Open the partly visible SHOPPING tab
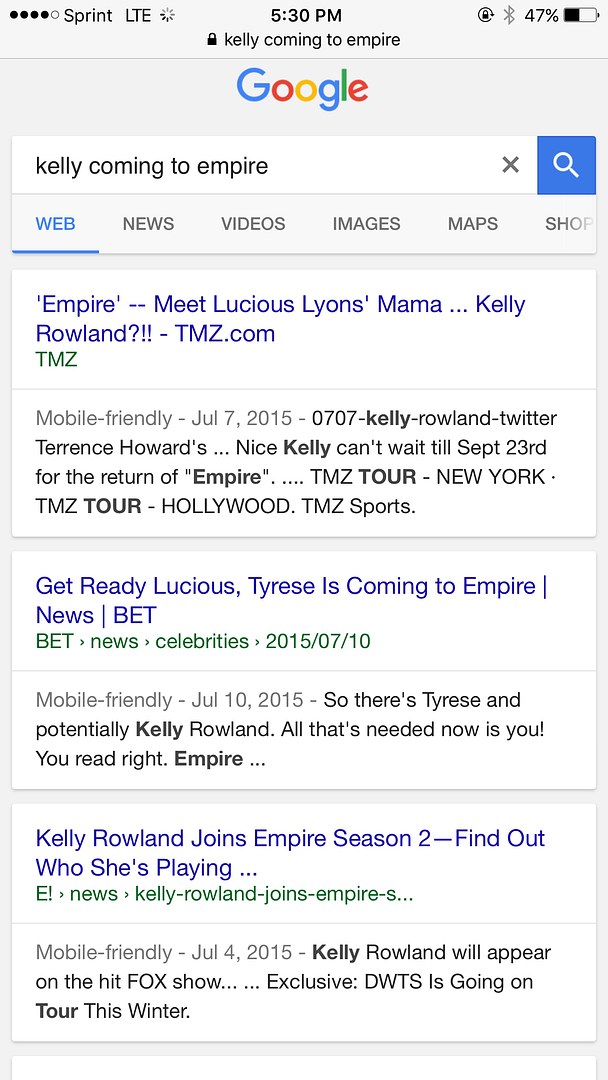The width and height of the screenshot is (608, 1080). coord(568,224)
